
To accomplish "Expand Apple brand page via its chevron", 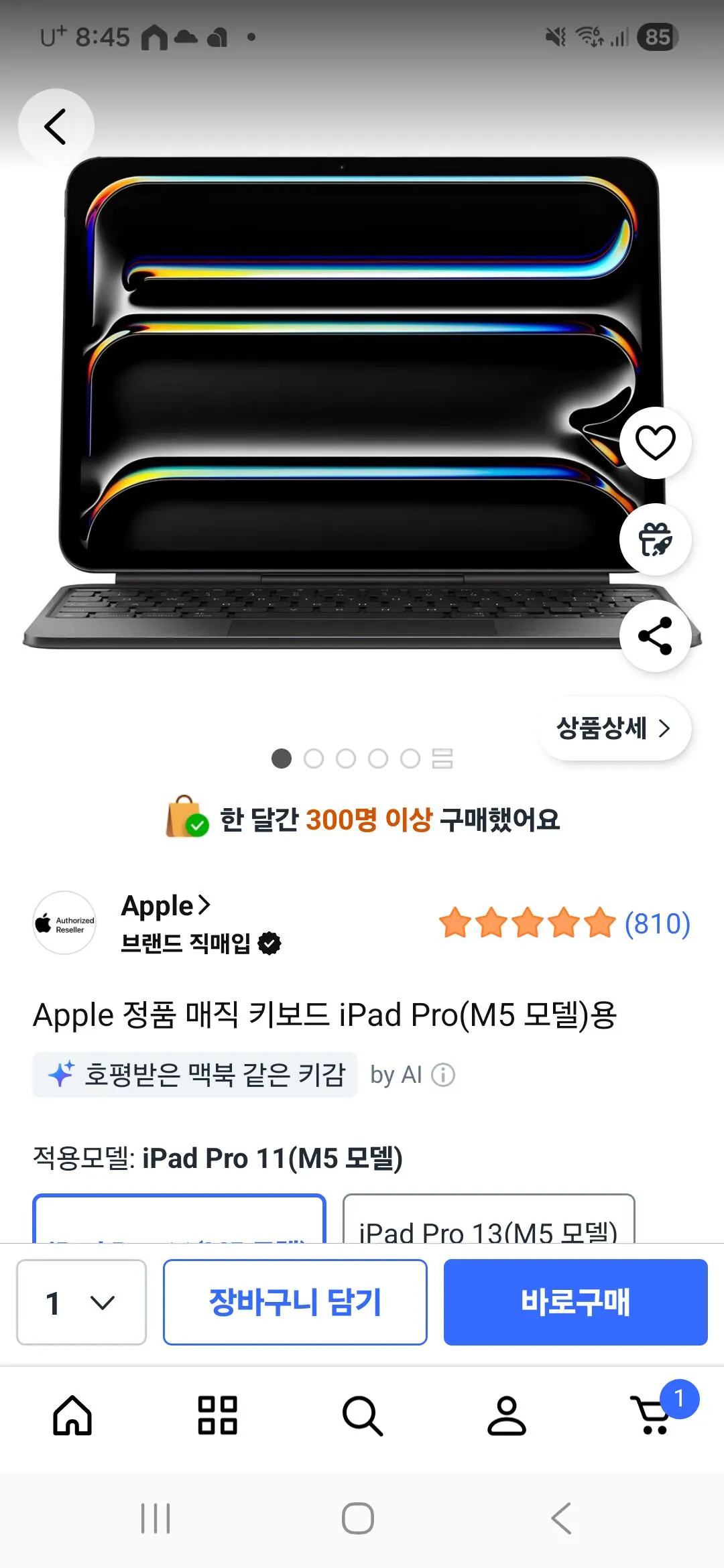I will tap(204, 905).
